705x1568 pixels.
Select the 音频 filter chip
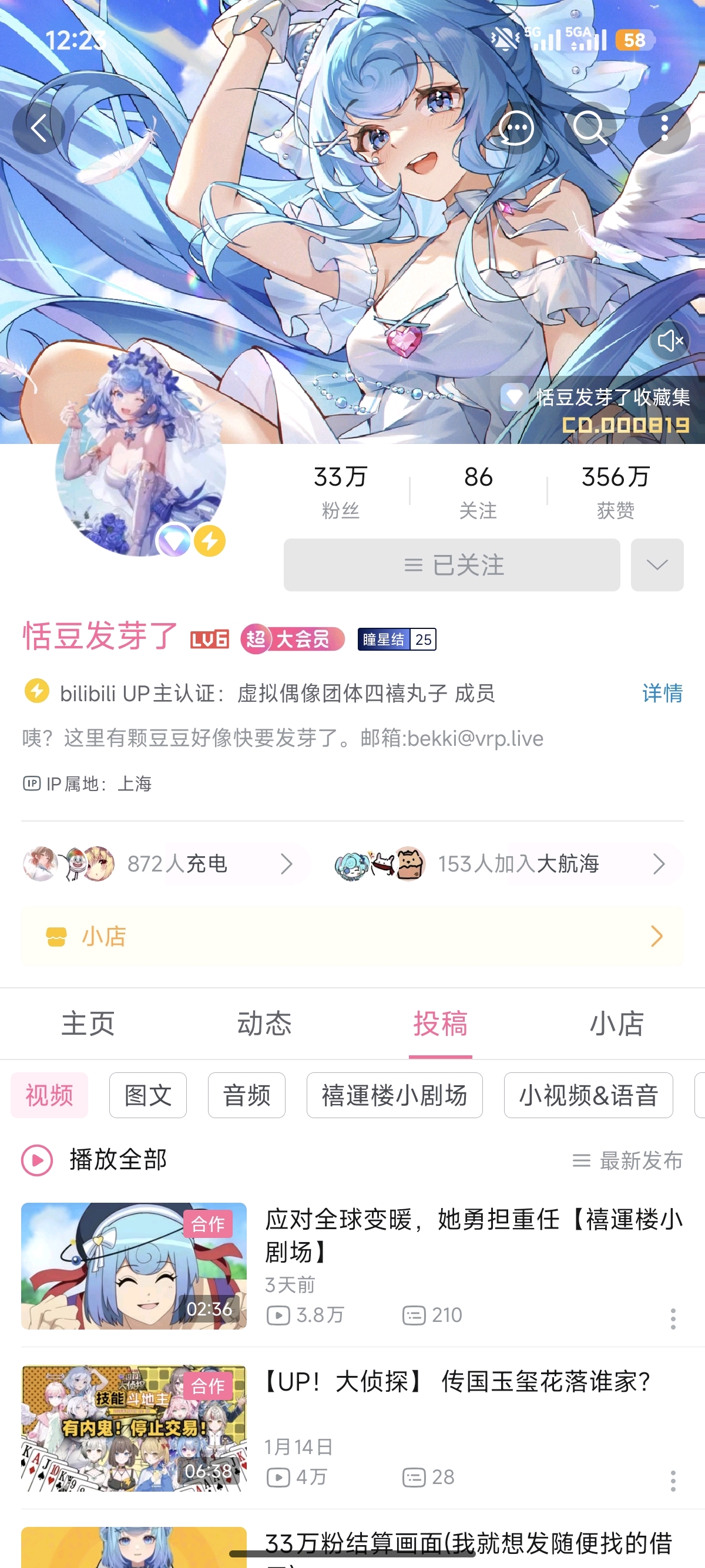coord(247,1095)
